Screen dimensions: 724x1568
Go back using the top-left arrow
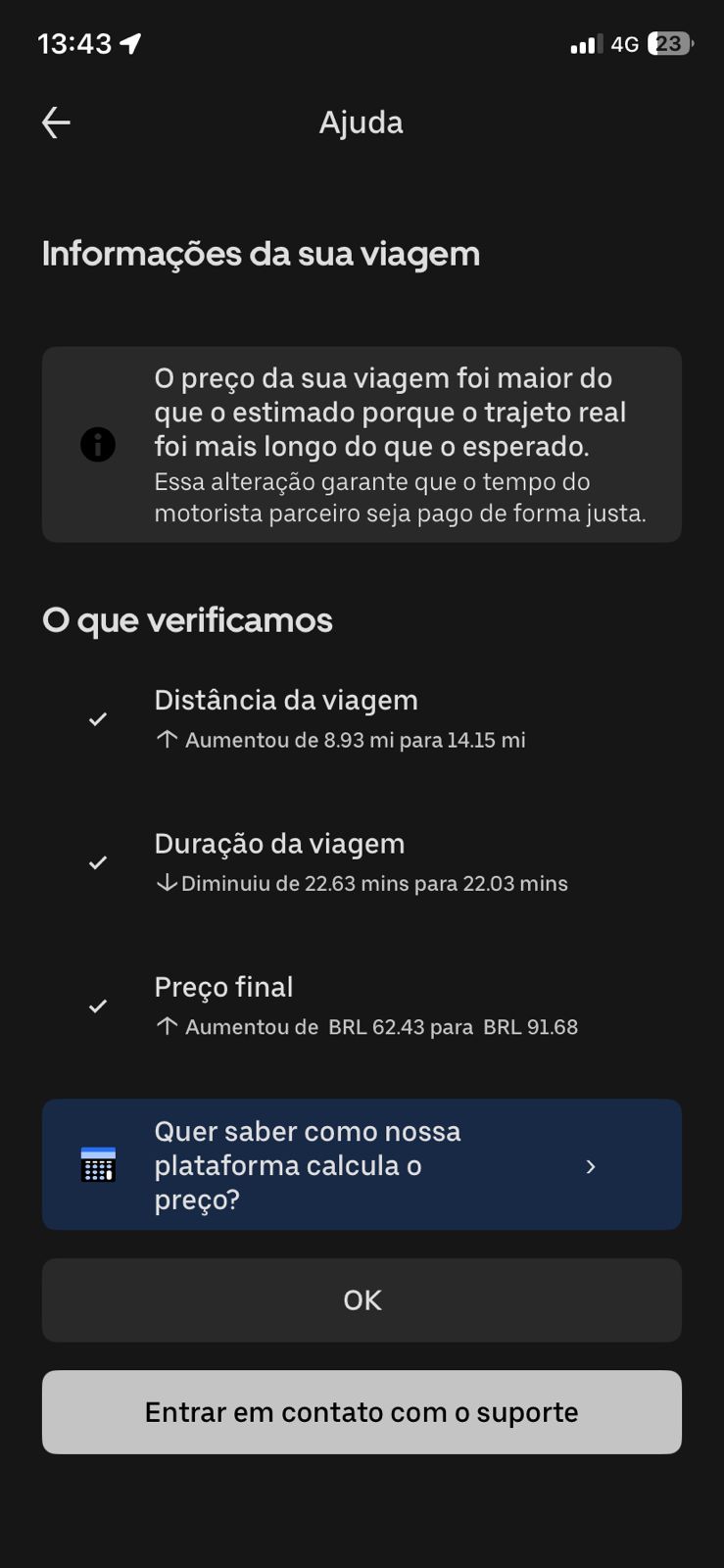click(56, 122)
